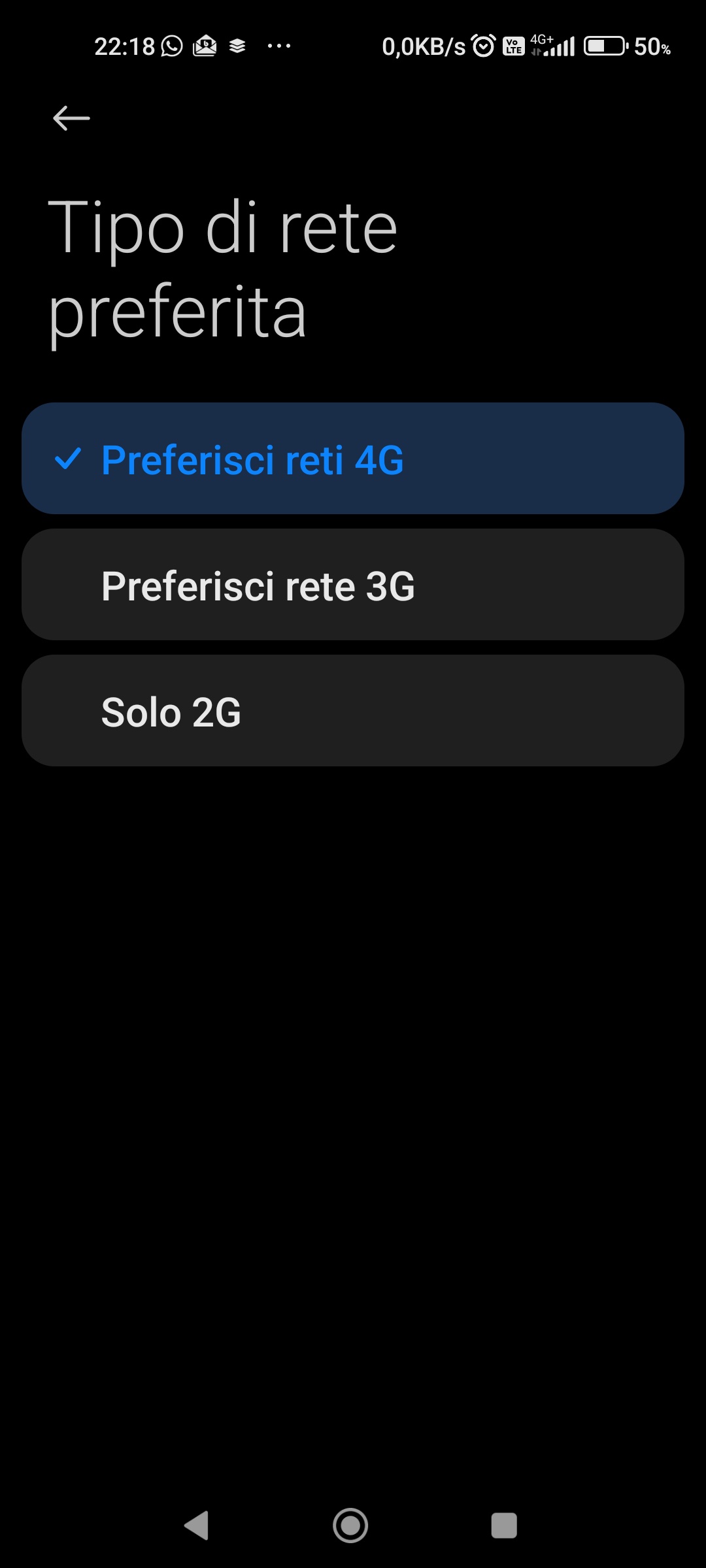Select the Preferisci rete 3G option
This screenshot has width=706, height=1568.
[x=353, y=585]
